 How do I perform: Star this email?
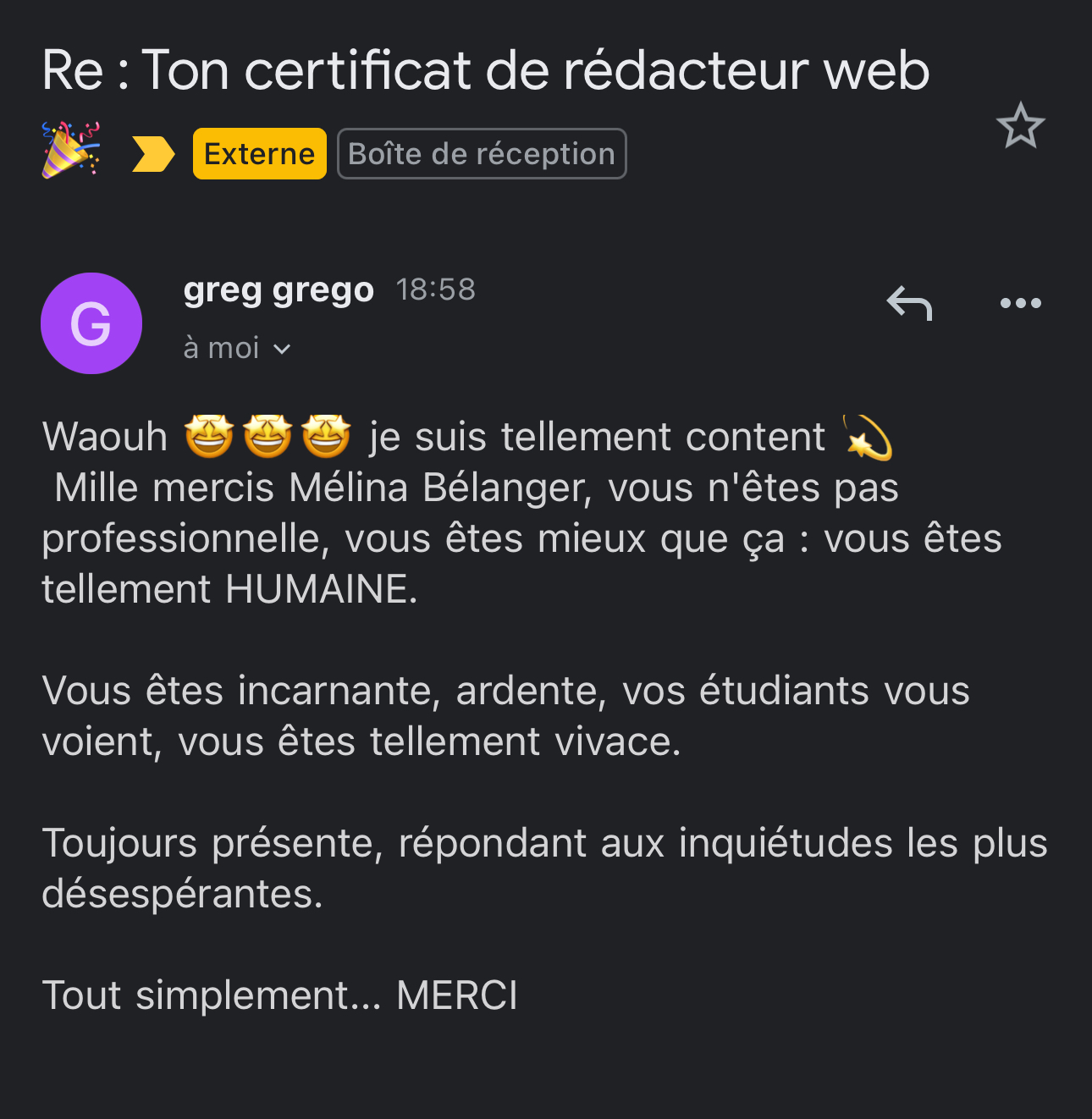pyautogui.click(x=1020, y=126)
